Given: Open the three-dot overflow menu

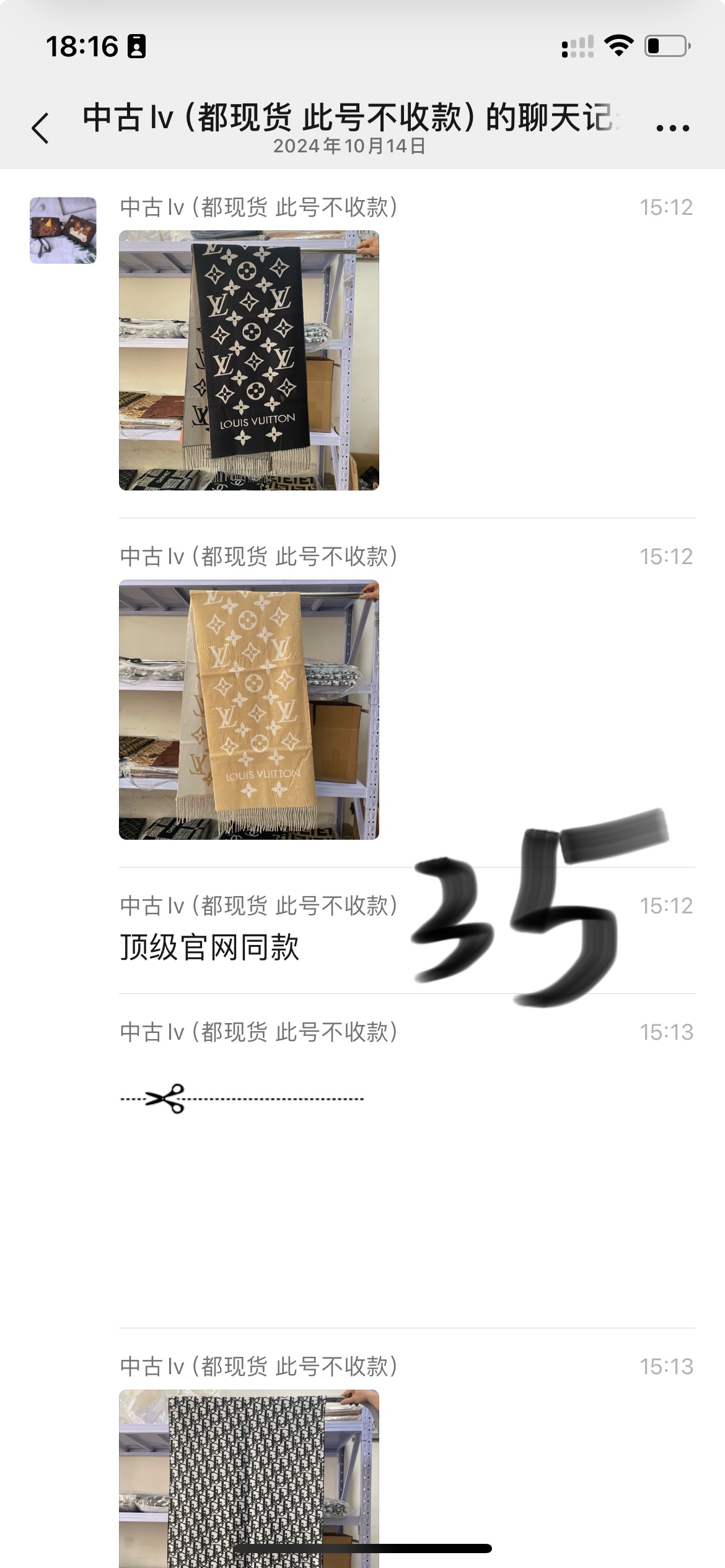Looking at the screenshot, I should tap(672, 128).
